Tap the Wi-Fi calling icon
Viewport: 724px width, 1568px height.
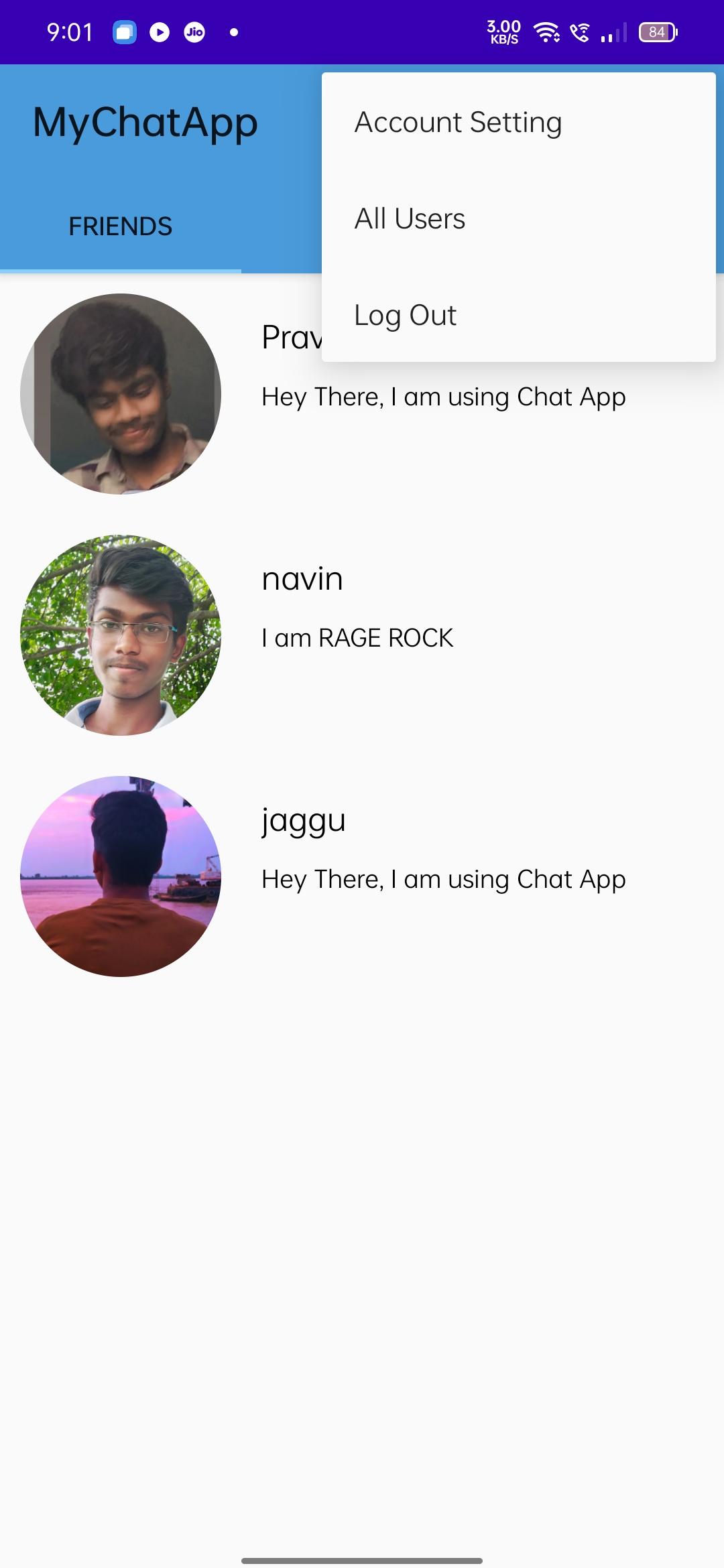(x=581, y=31)
